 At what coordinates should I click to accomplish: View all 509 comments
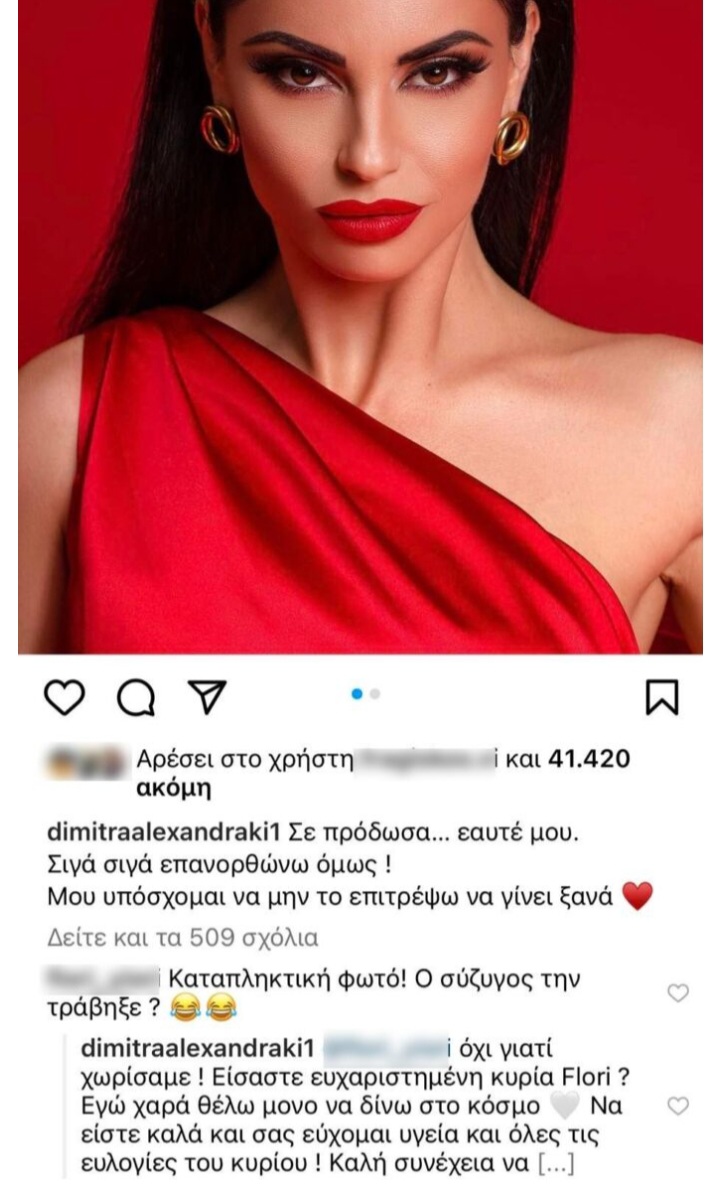pyautogui.click(x=182, y=938)
